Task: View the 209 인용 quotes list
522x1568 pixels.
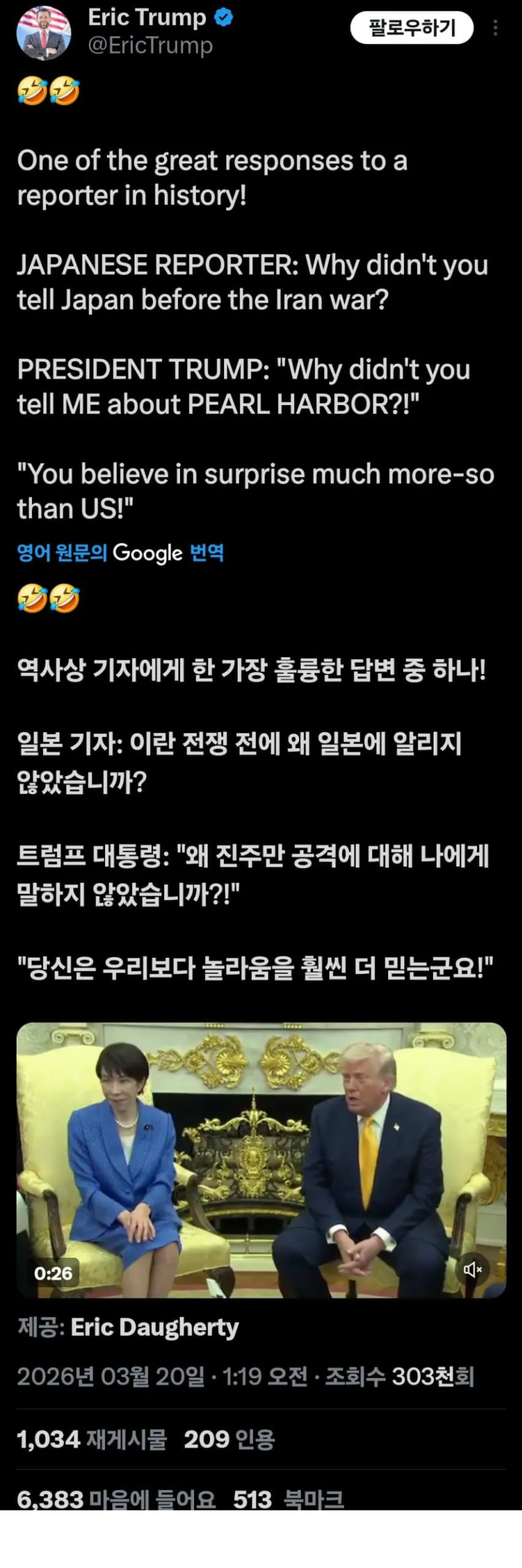Action: pyautogui.click(x=229, y=1439)
